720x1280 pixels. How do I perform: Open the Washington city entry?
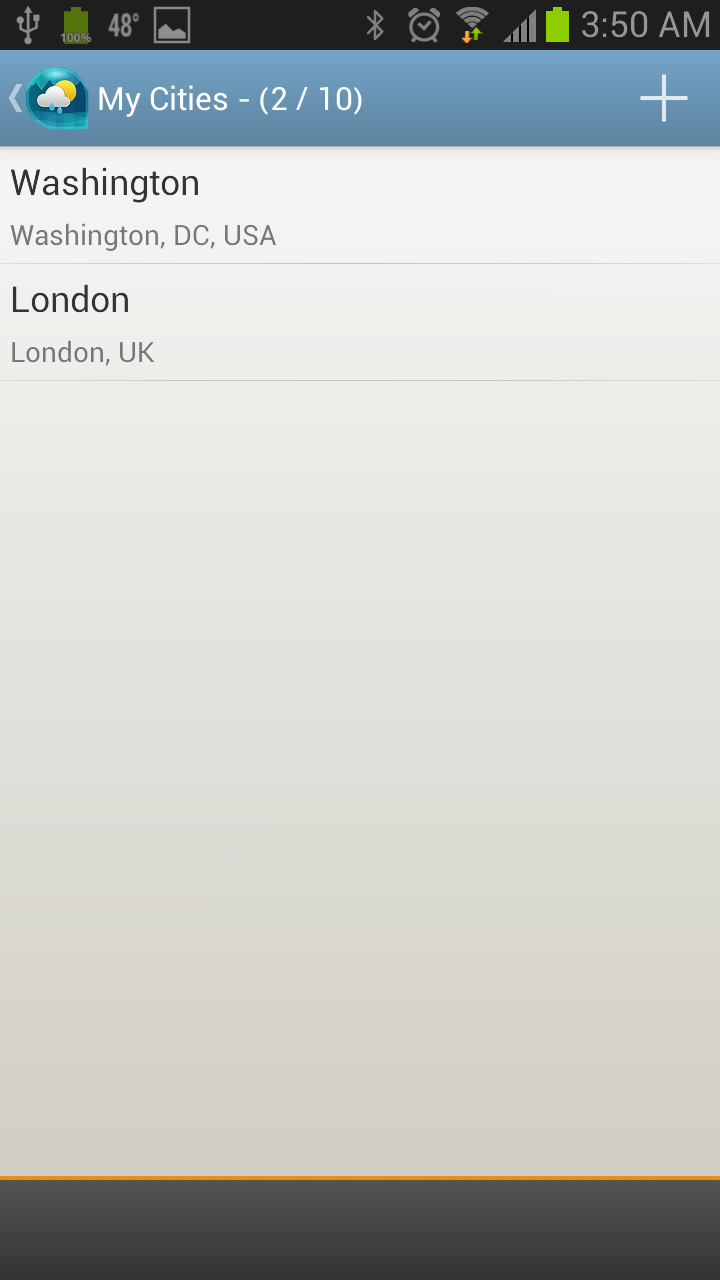click(x=360, y=206)
